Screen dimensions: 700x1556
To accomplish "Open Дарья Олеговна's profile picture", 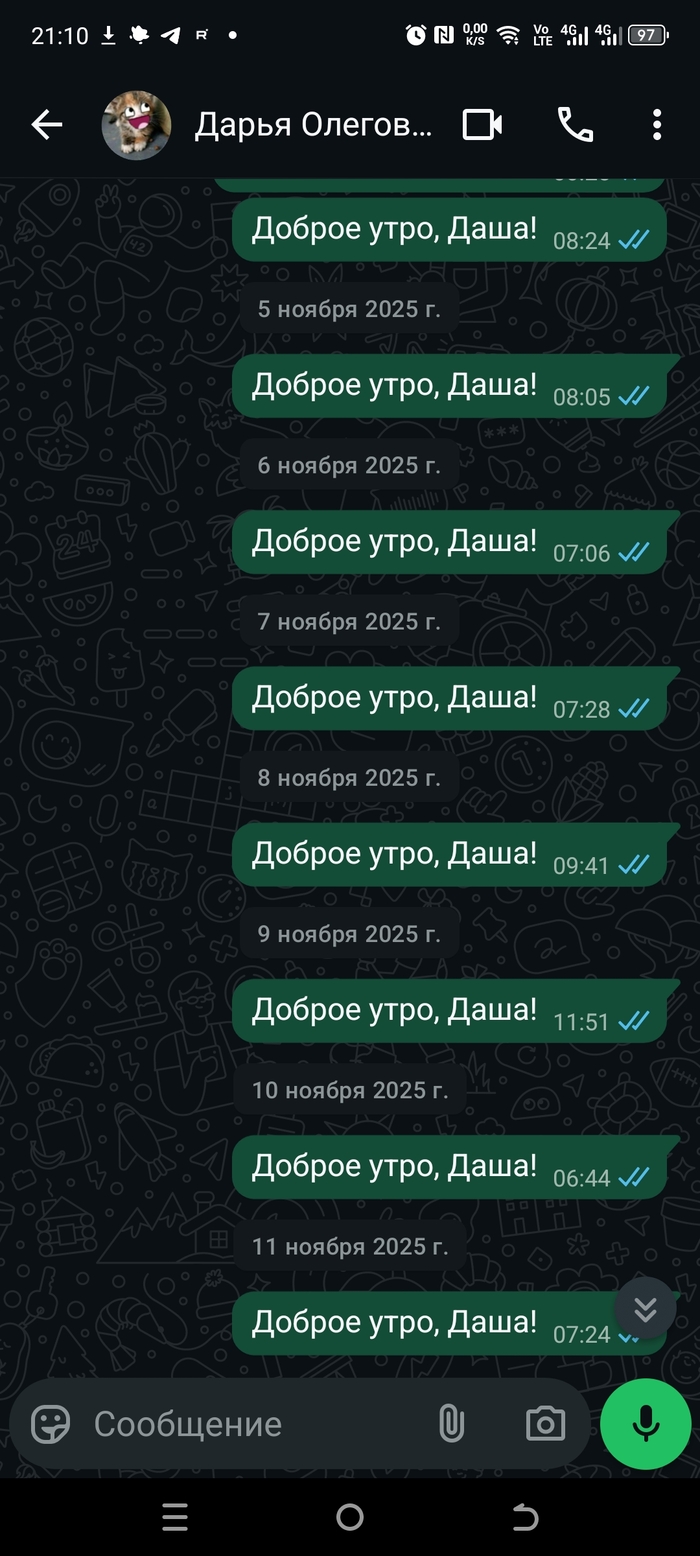I will coord(137,125).
